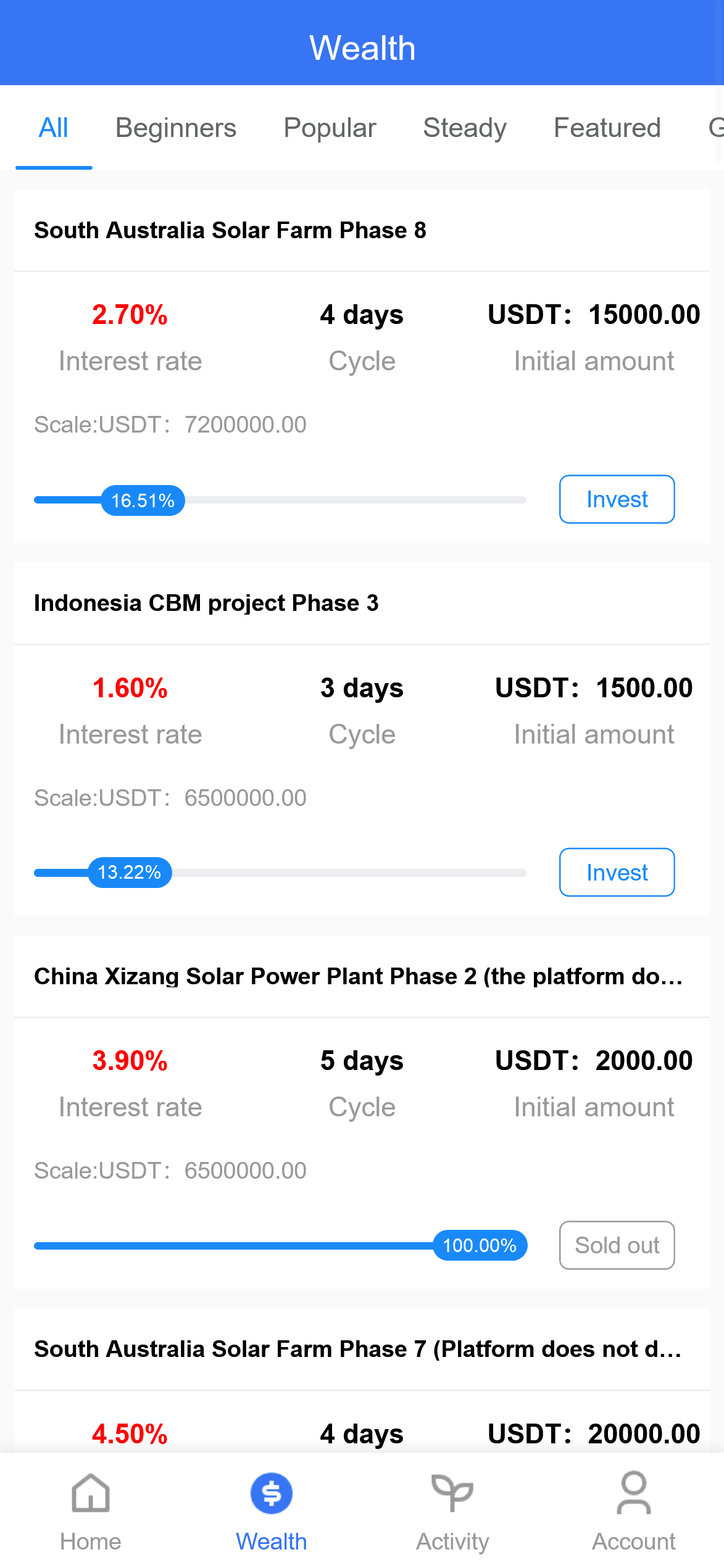Invest in Indonesia CBM project Phase 3
This screenshot has width=724, height=1568.
click(x=617, y=873)
